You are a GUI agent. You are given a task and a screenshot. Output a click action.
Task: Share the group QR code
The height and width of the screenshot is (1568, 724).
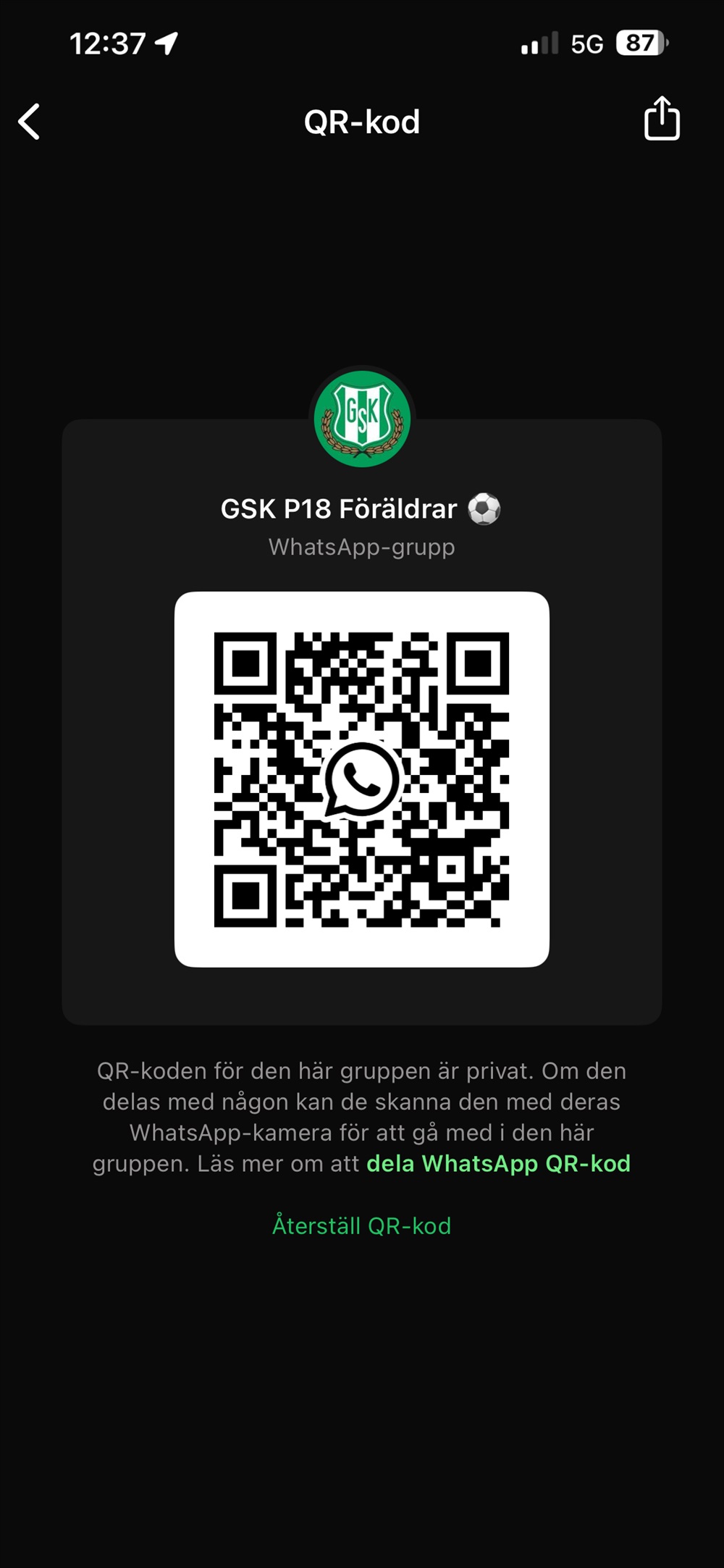pyautogui.click(x=661, y=119)
